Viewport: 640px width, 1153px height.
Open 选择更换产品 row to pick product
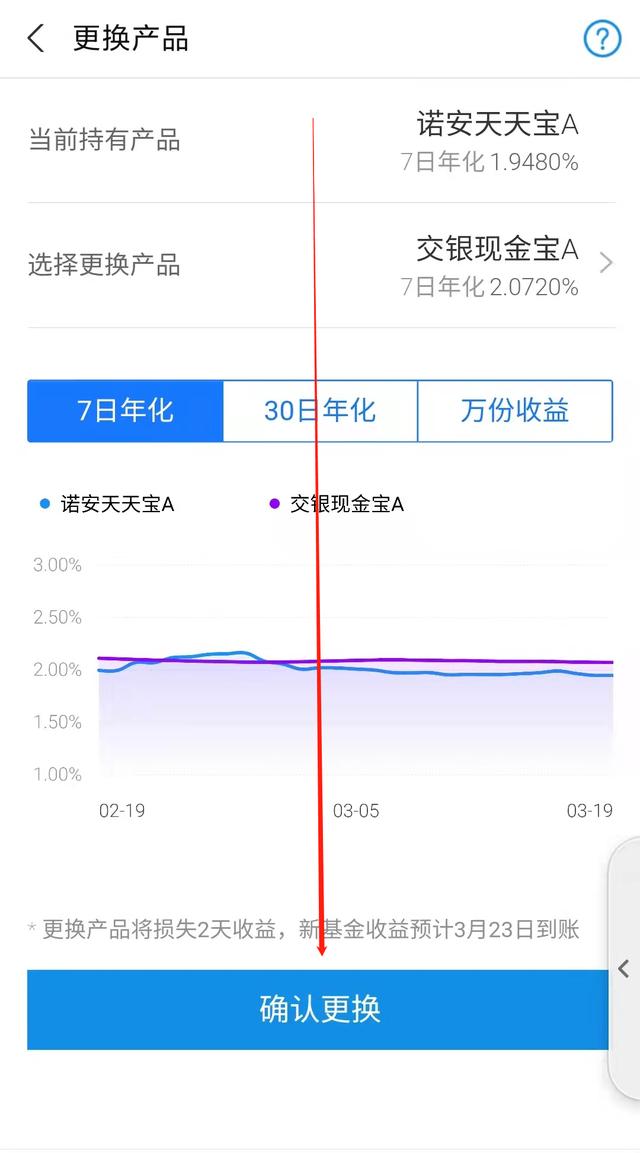(x=320, y=265)
